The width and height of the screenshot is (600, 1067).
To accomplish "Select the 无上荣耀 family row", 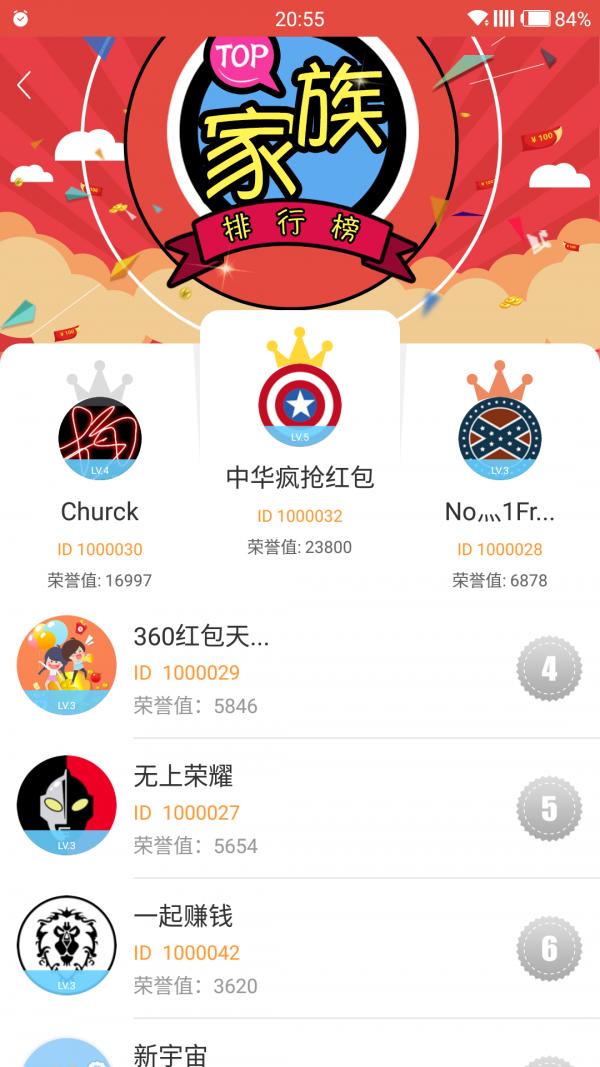I will (300, 809).
